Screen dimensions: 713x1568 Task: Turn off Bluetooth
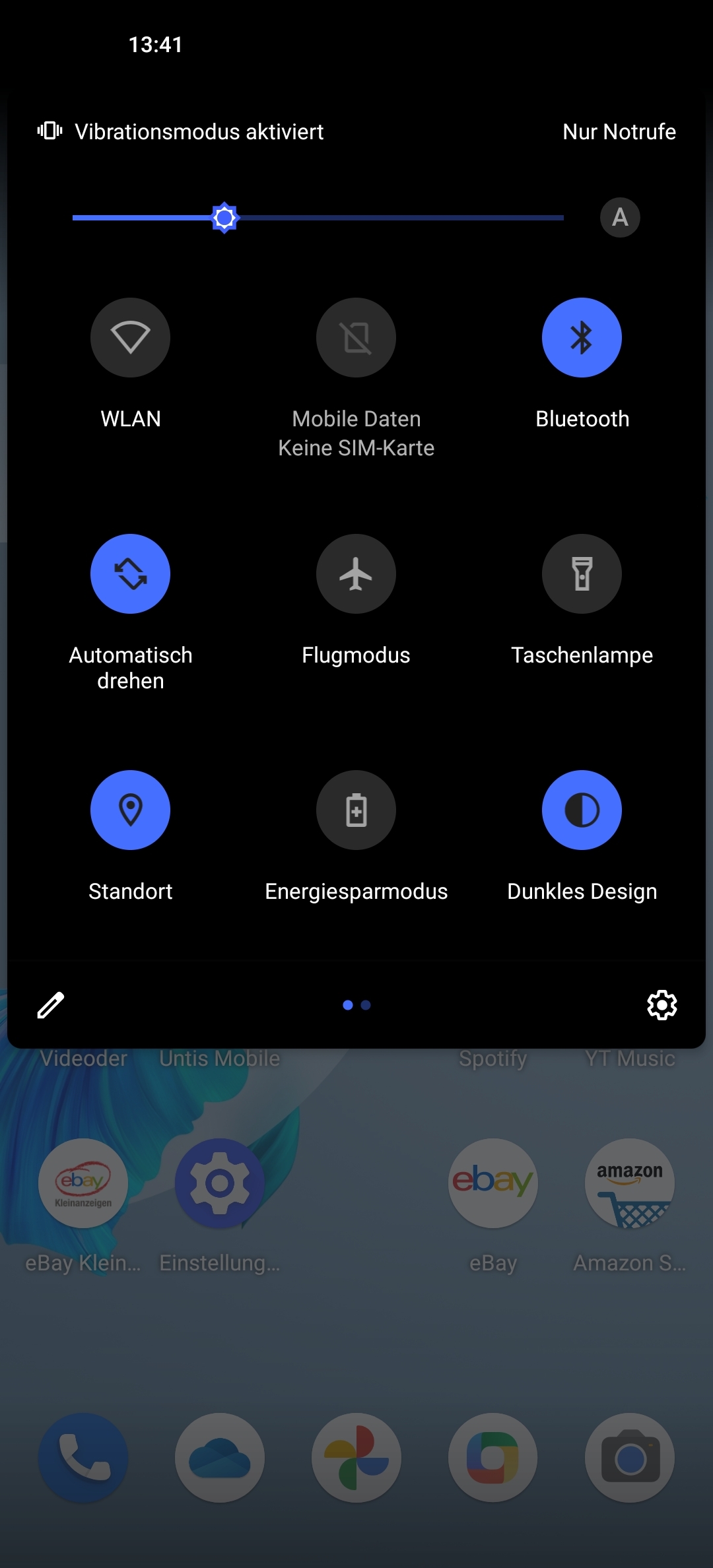[582, 337]
